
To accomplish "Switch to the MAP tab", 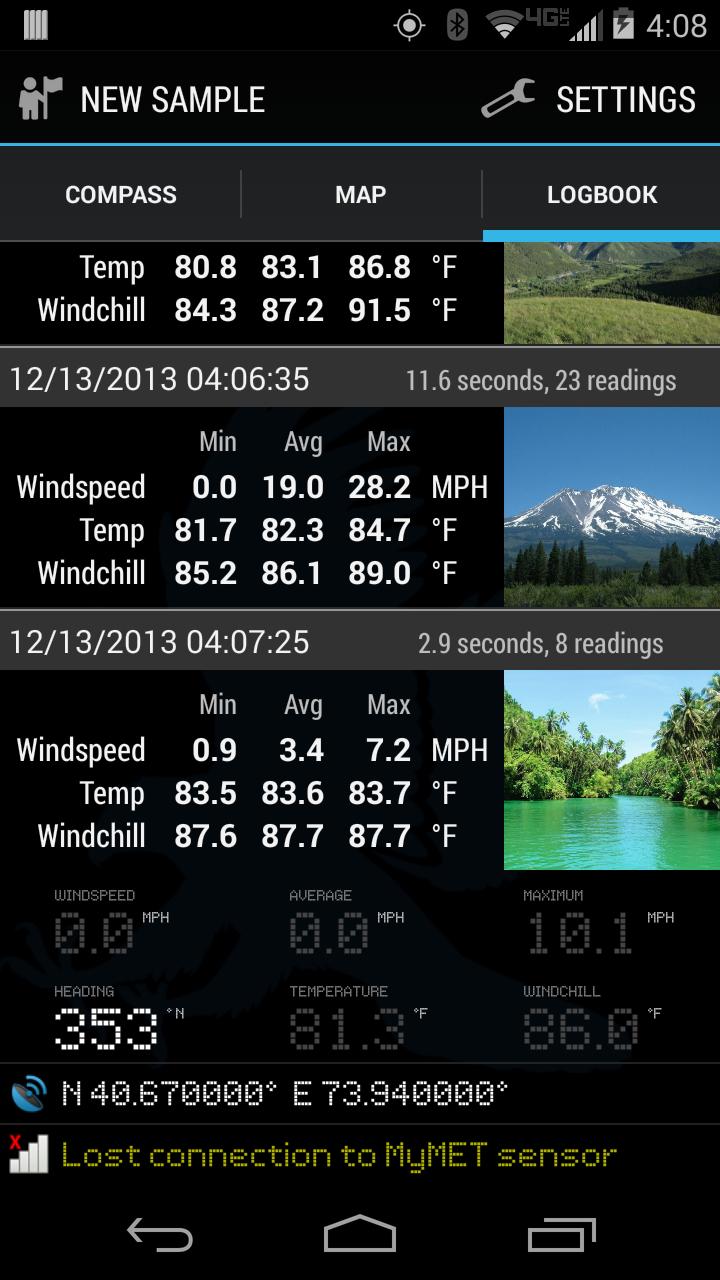I will coord(360,194).
